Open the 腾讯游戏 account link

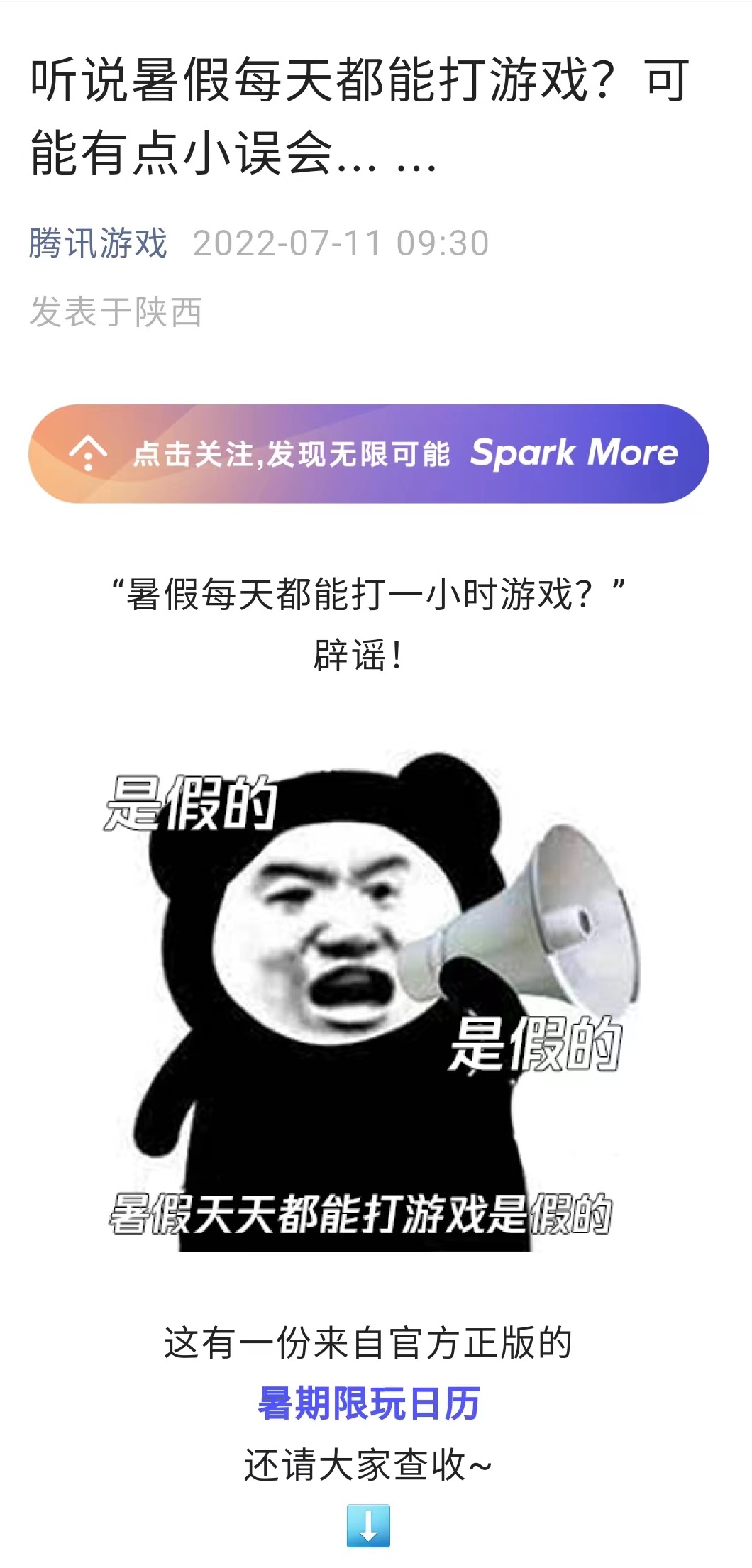(98, 243)
